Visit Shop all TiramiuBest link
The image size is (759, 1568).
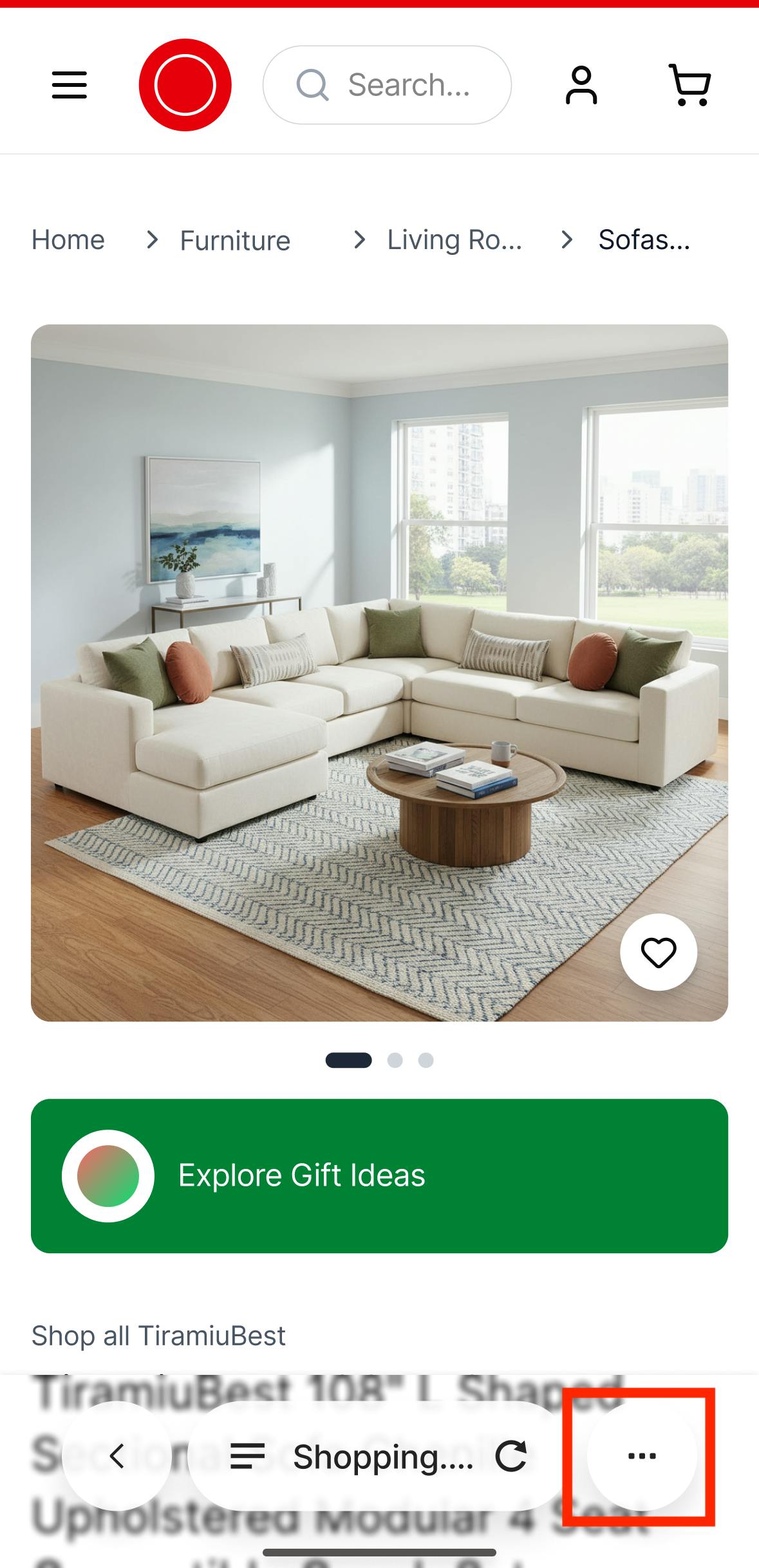pos(158,1336)
